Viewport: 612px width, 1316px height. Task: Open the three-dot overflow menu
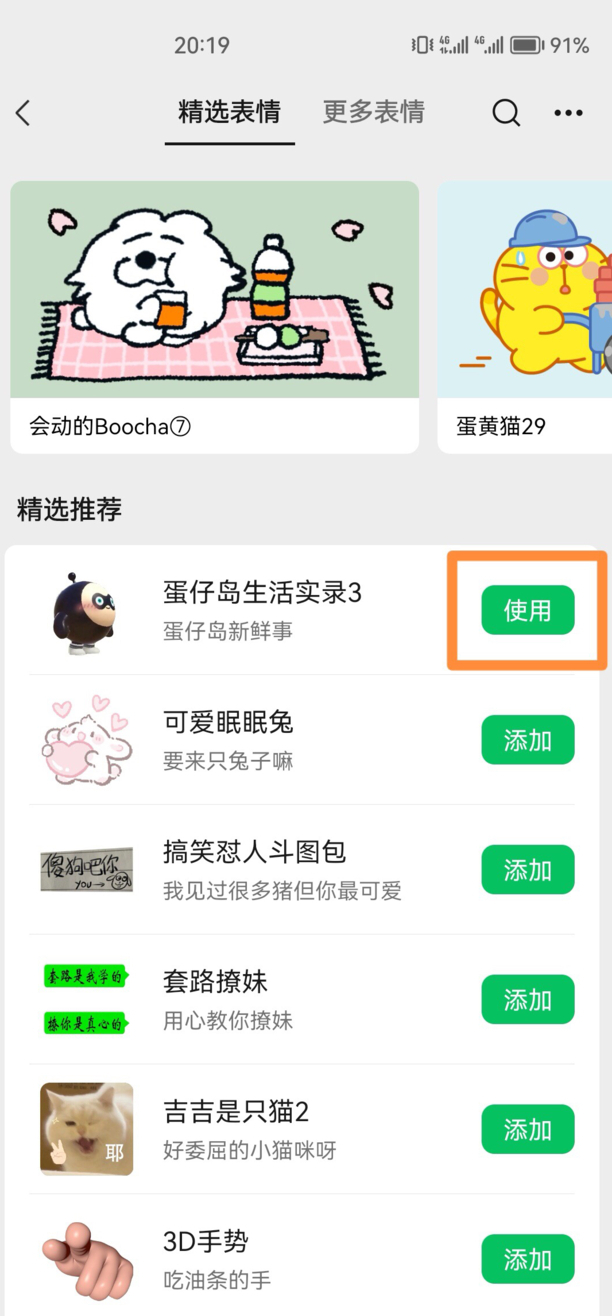point(568,113)
